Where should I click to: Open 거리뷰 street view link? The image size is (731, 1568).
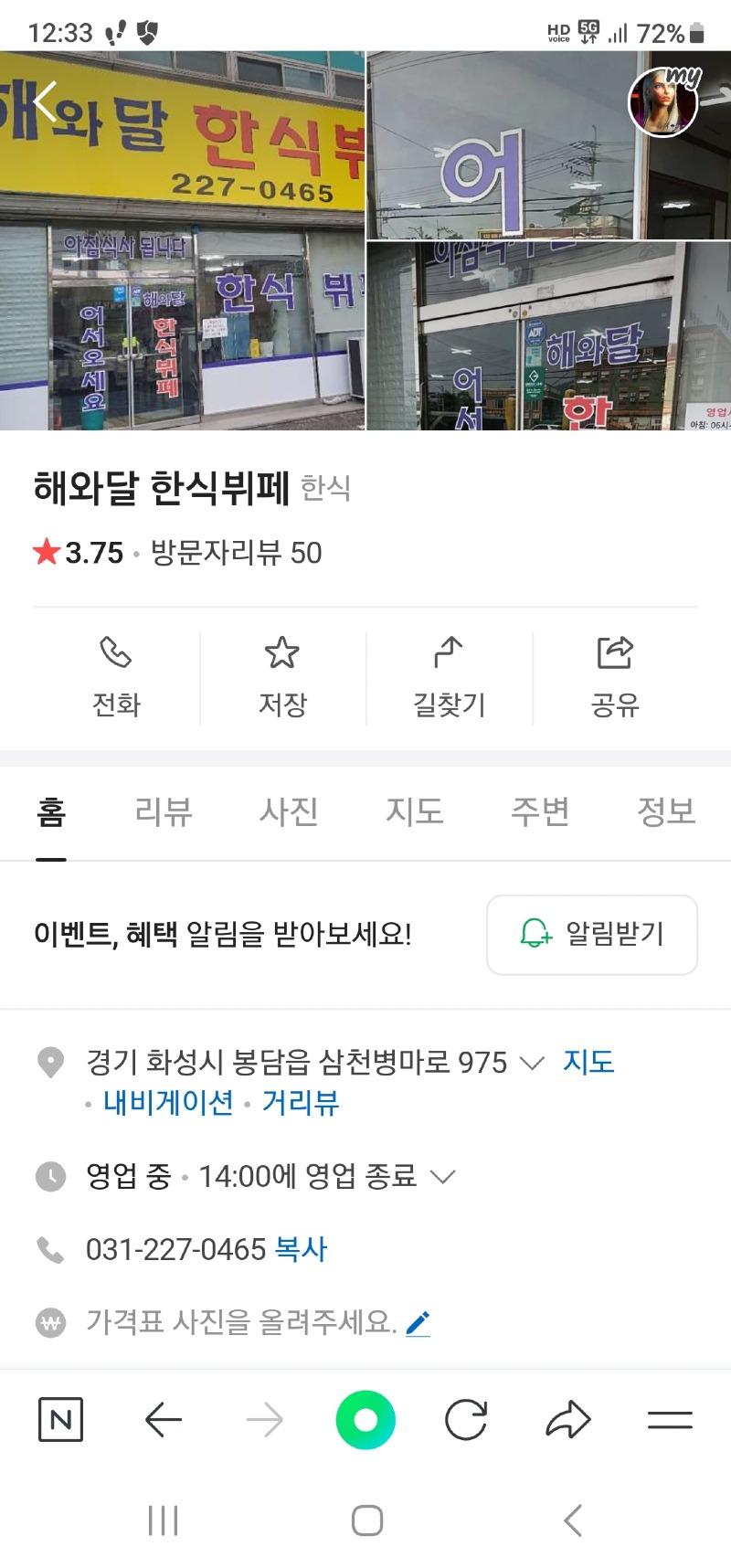point(301,1103)
